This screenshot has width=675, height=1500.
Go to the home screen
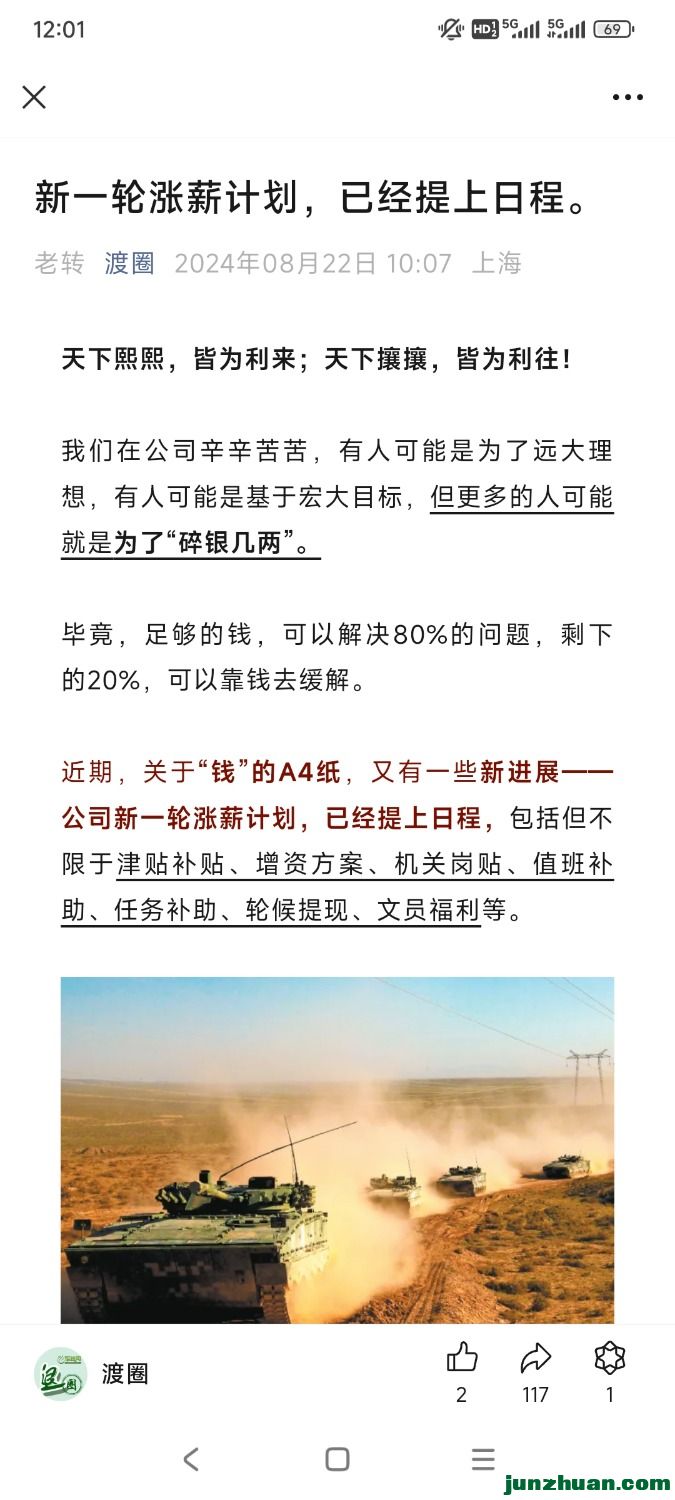click(337, 1459)
